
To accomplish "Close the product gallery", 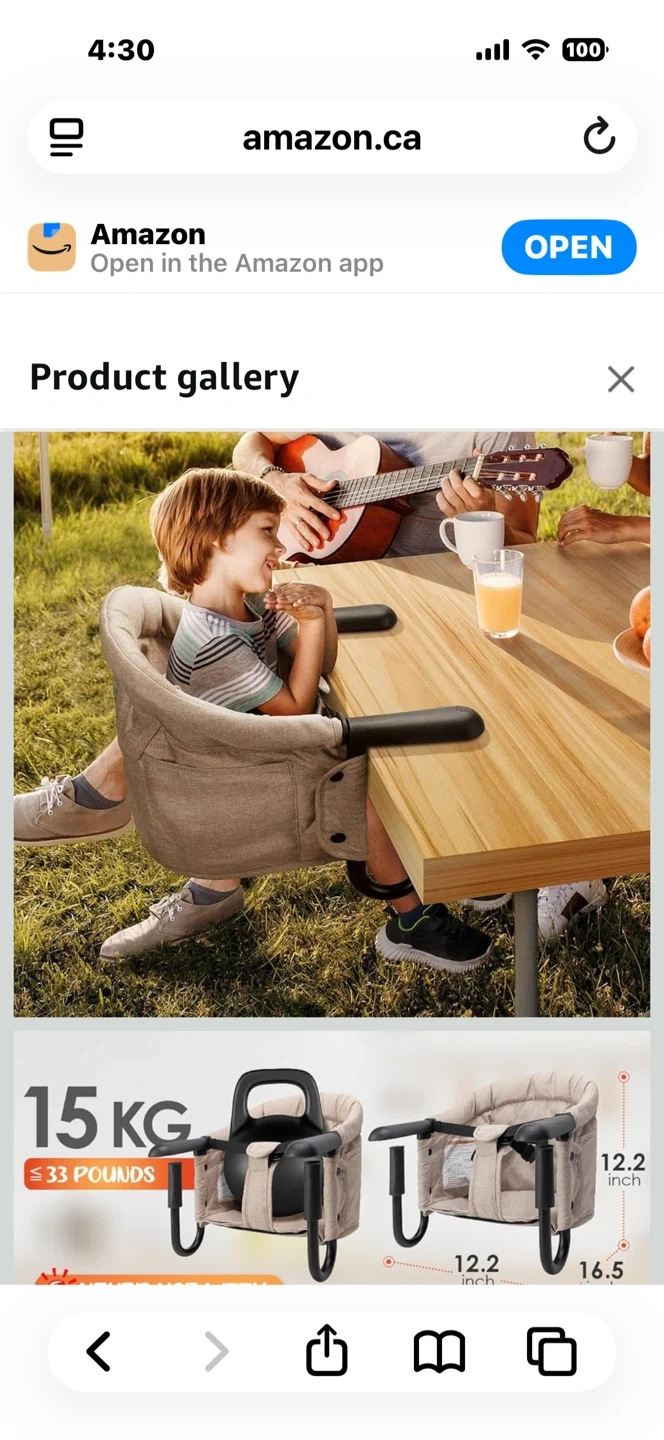I will click(621, 379).
